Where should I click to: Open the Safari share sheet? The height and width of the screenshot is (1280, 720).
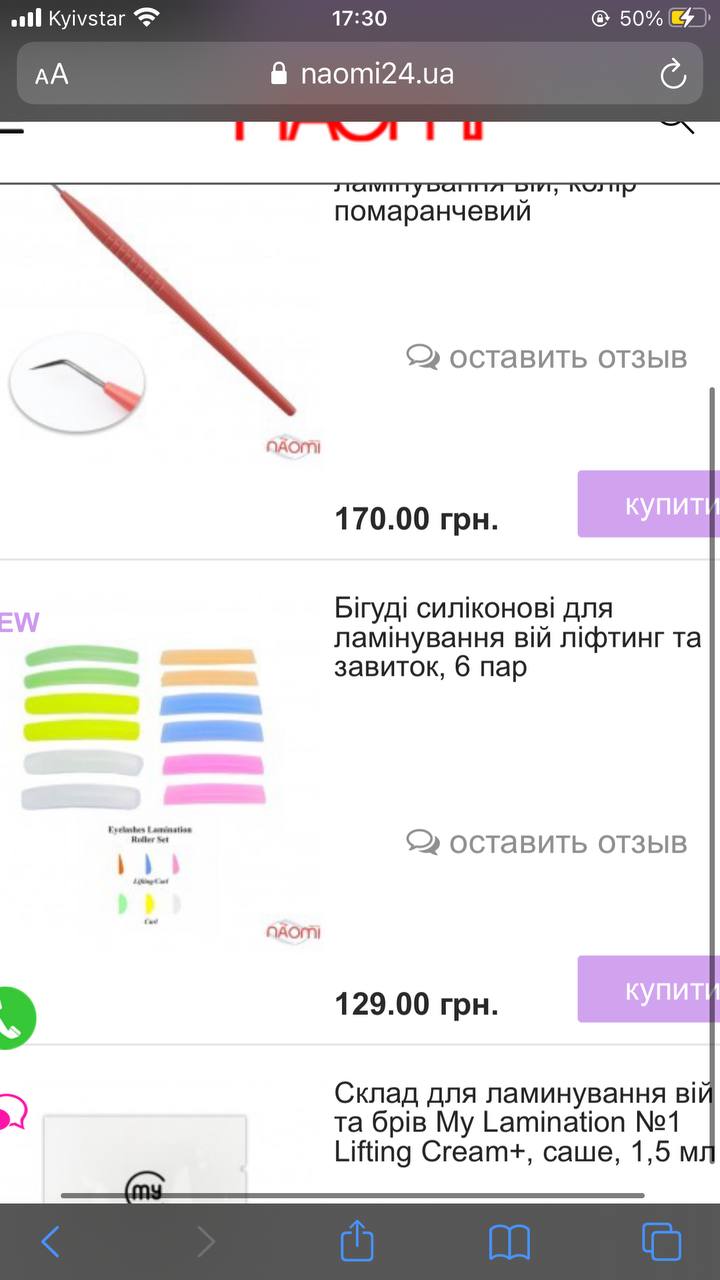tap(357, 1240)
